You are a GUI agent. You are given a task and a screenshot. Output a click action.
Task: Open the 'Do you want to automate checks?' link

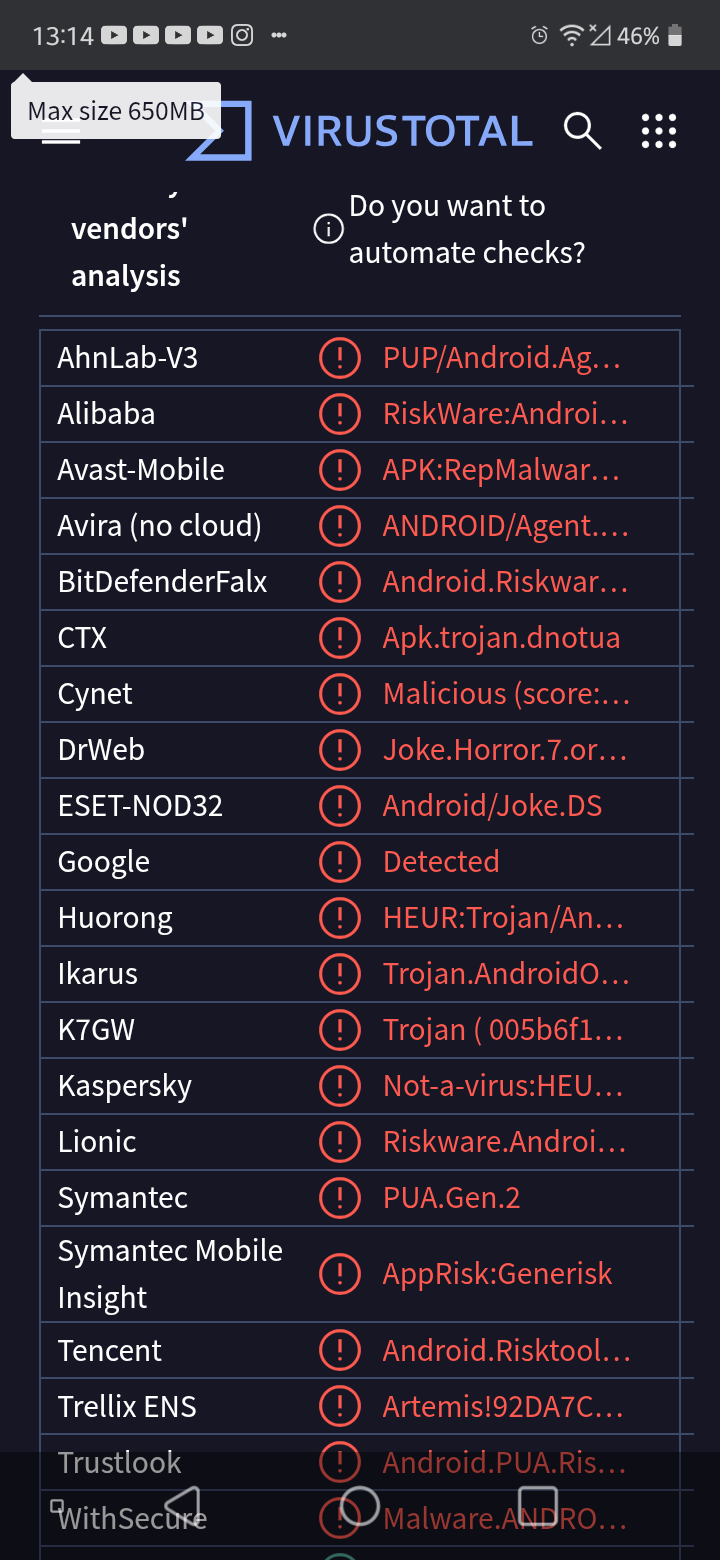447,230
